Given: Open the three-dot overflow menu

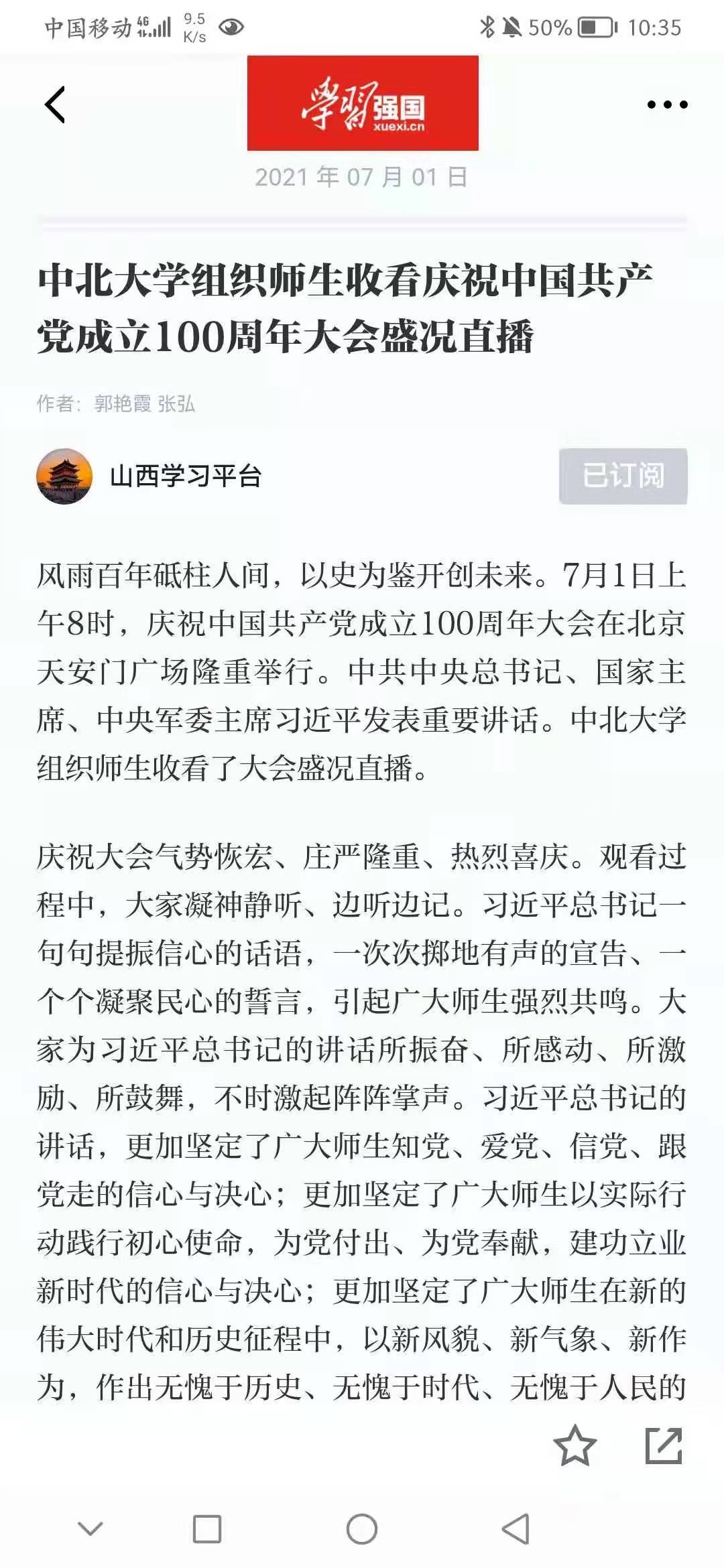Looking at the screenshot, I should point(667,105).
